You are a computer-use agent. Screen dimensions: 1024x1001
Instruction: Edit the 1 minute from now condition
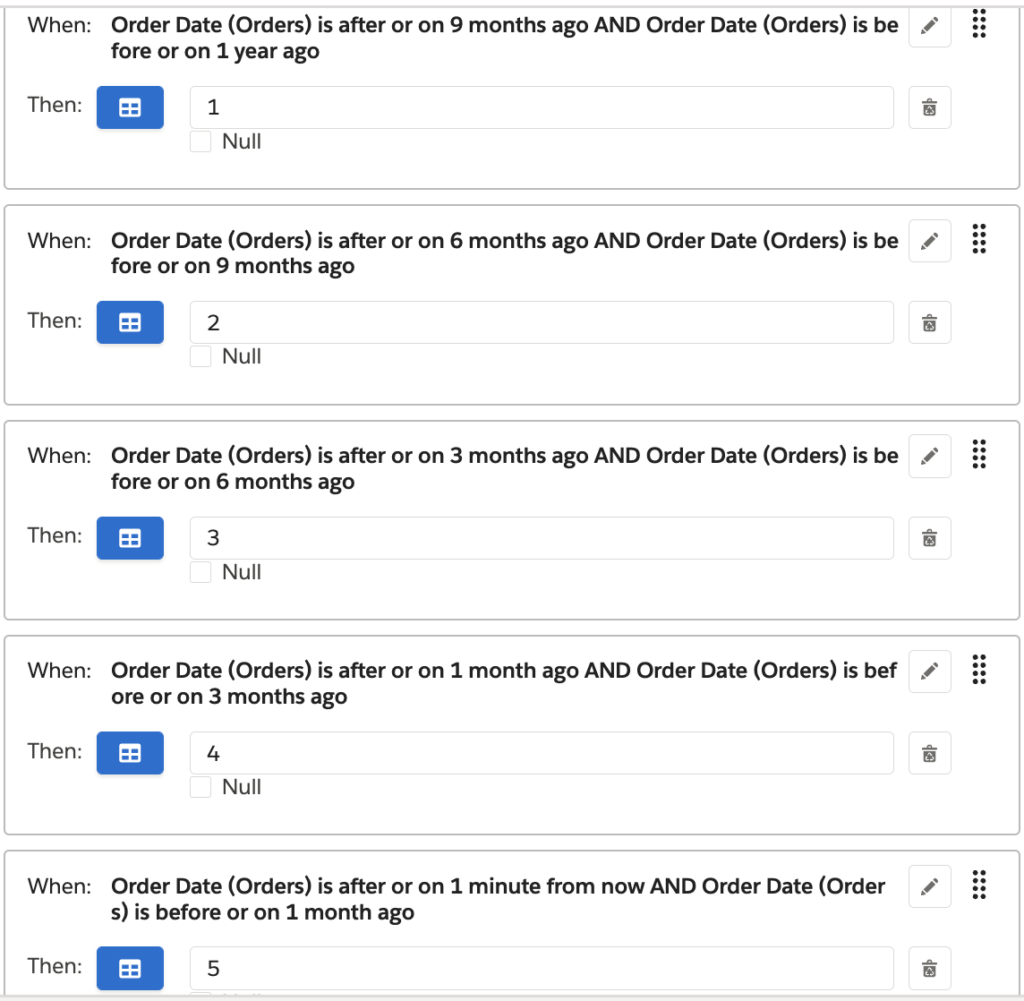pos(929,886)
